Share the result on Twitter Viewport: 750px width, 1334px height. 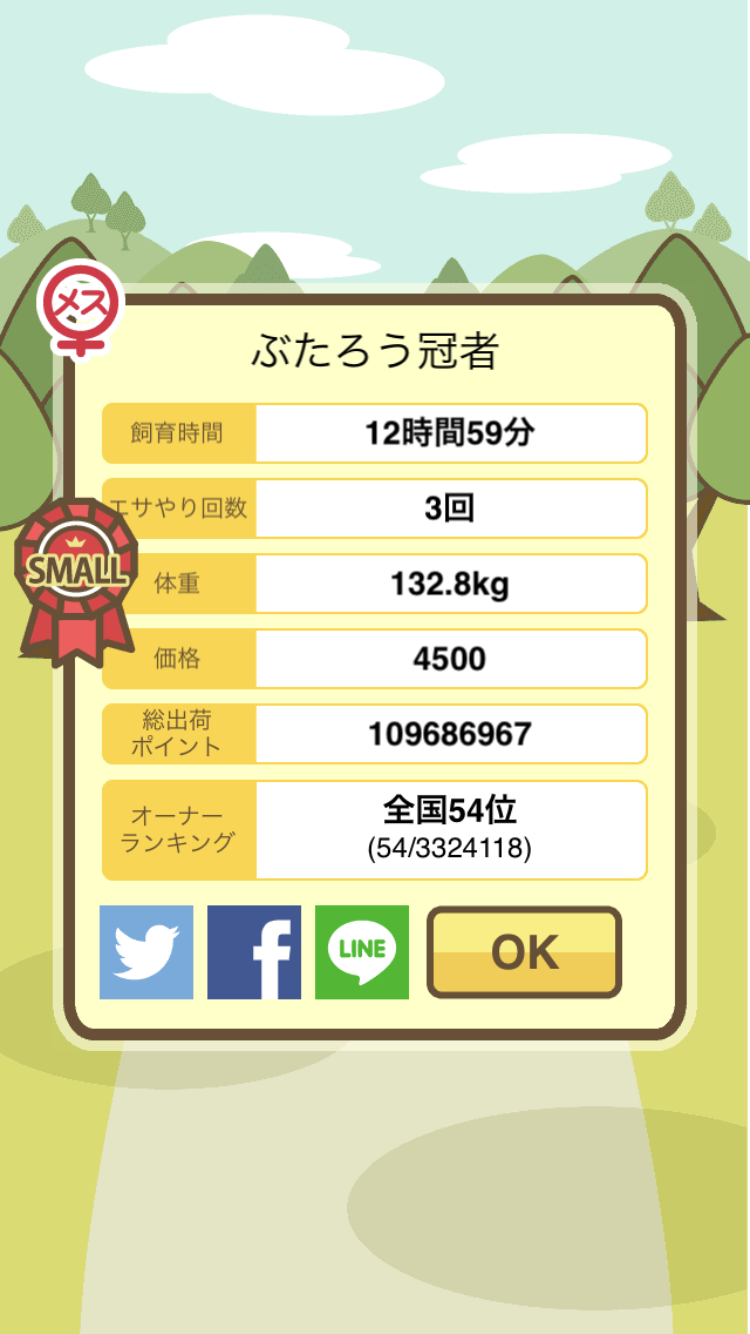point(146,952)
